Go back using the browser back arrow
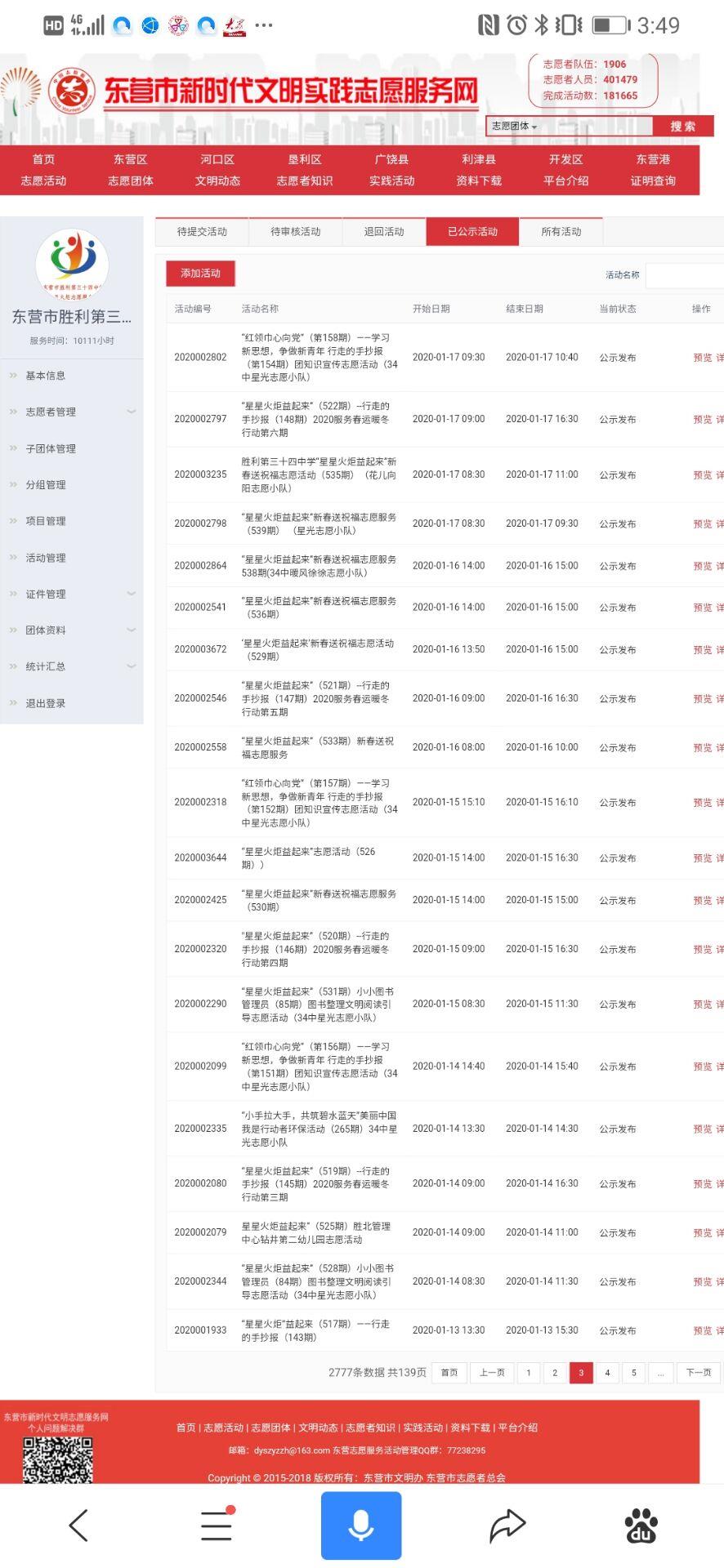The image size is (724, 1568). 78,1526
